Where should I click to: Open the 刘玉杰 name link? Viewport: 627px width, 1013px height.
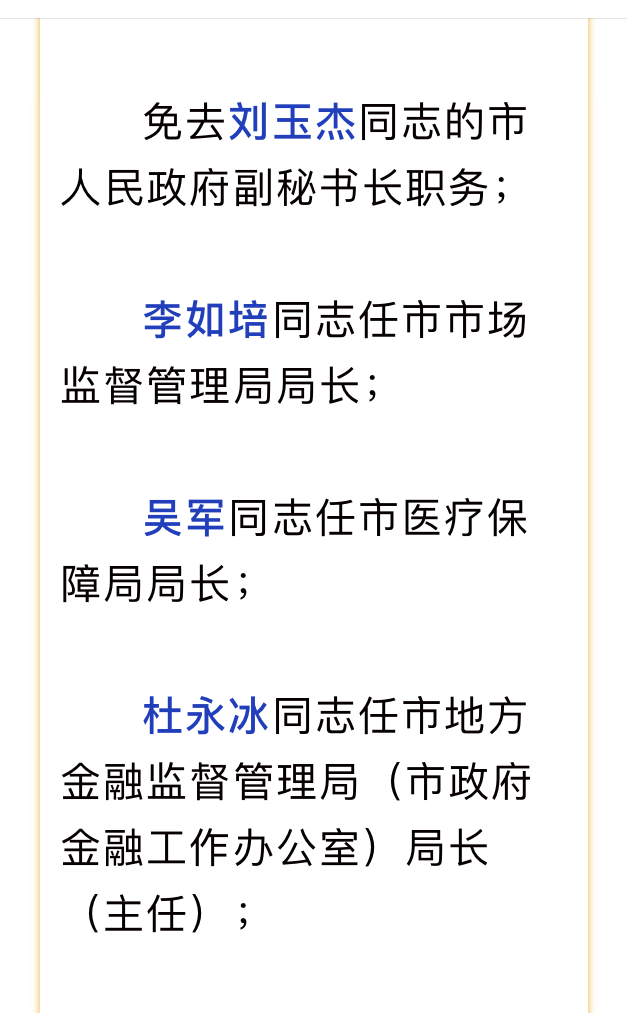[293, 121]
